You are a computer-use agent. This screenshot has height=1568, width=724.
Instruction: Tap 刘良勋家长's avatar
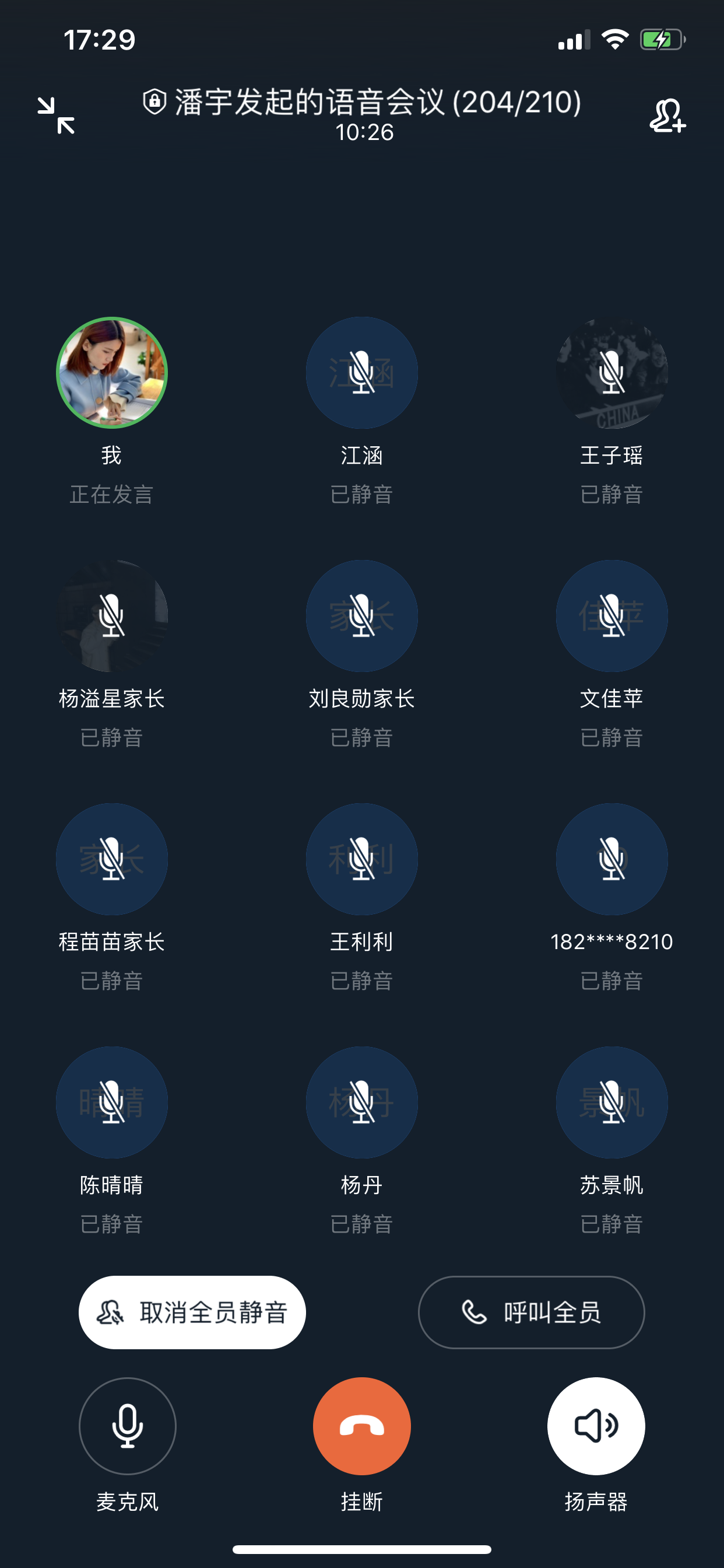click(x=362, y=616)
